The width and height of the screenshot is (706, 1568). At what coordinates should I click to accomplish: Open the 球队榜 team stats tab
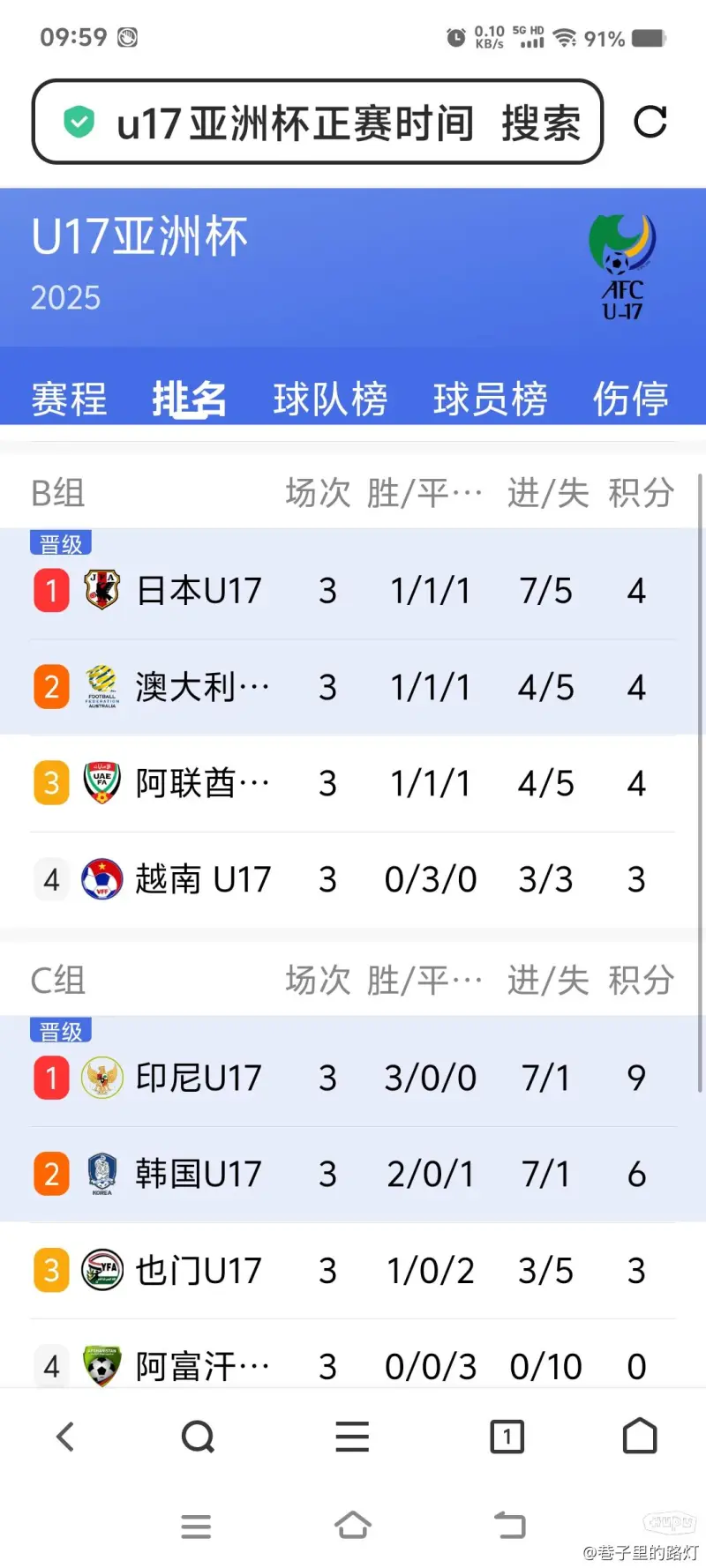329,398
